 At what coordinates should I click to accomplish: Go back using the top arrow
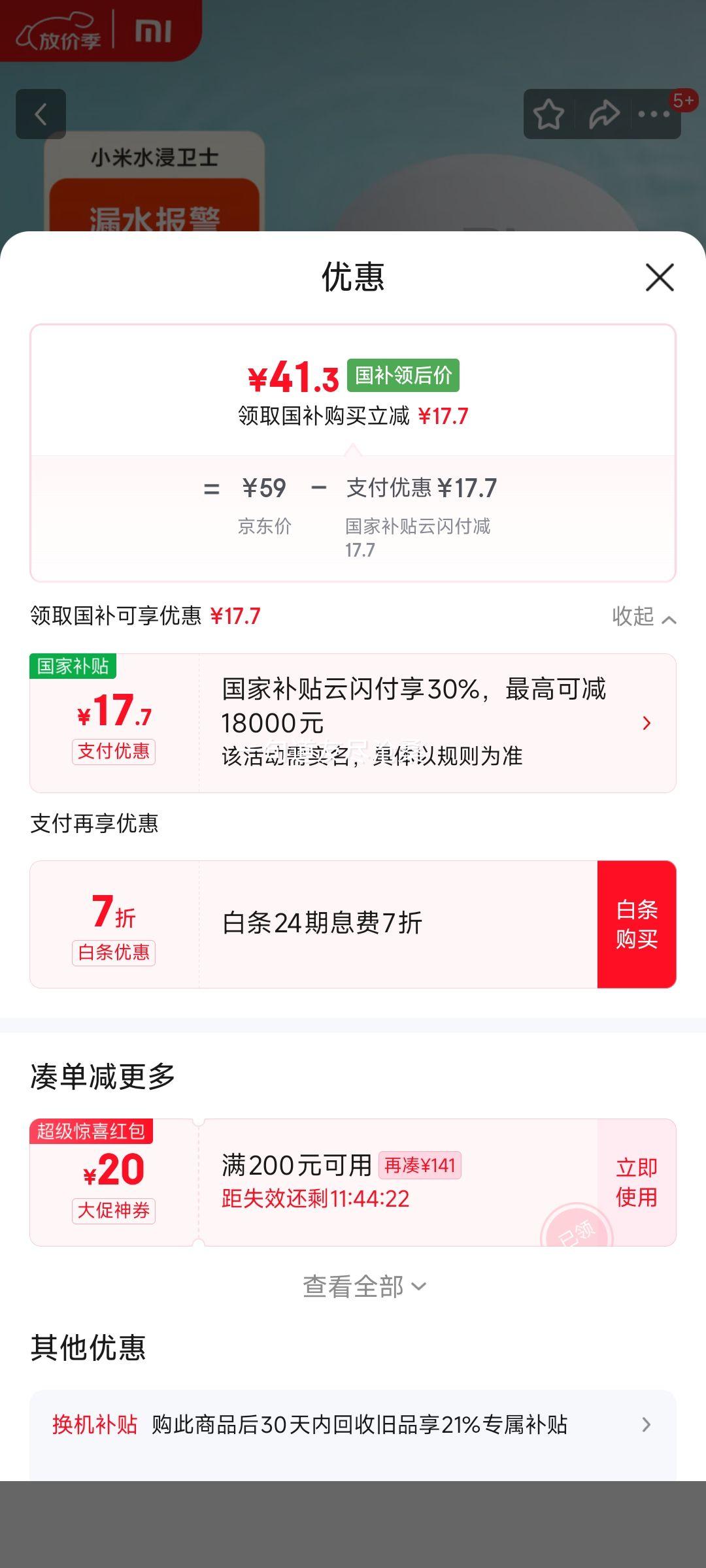(x=41, y=114)
